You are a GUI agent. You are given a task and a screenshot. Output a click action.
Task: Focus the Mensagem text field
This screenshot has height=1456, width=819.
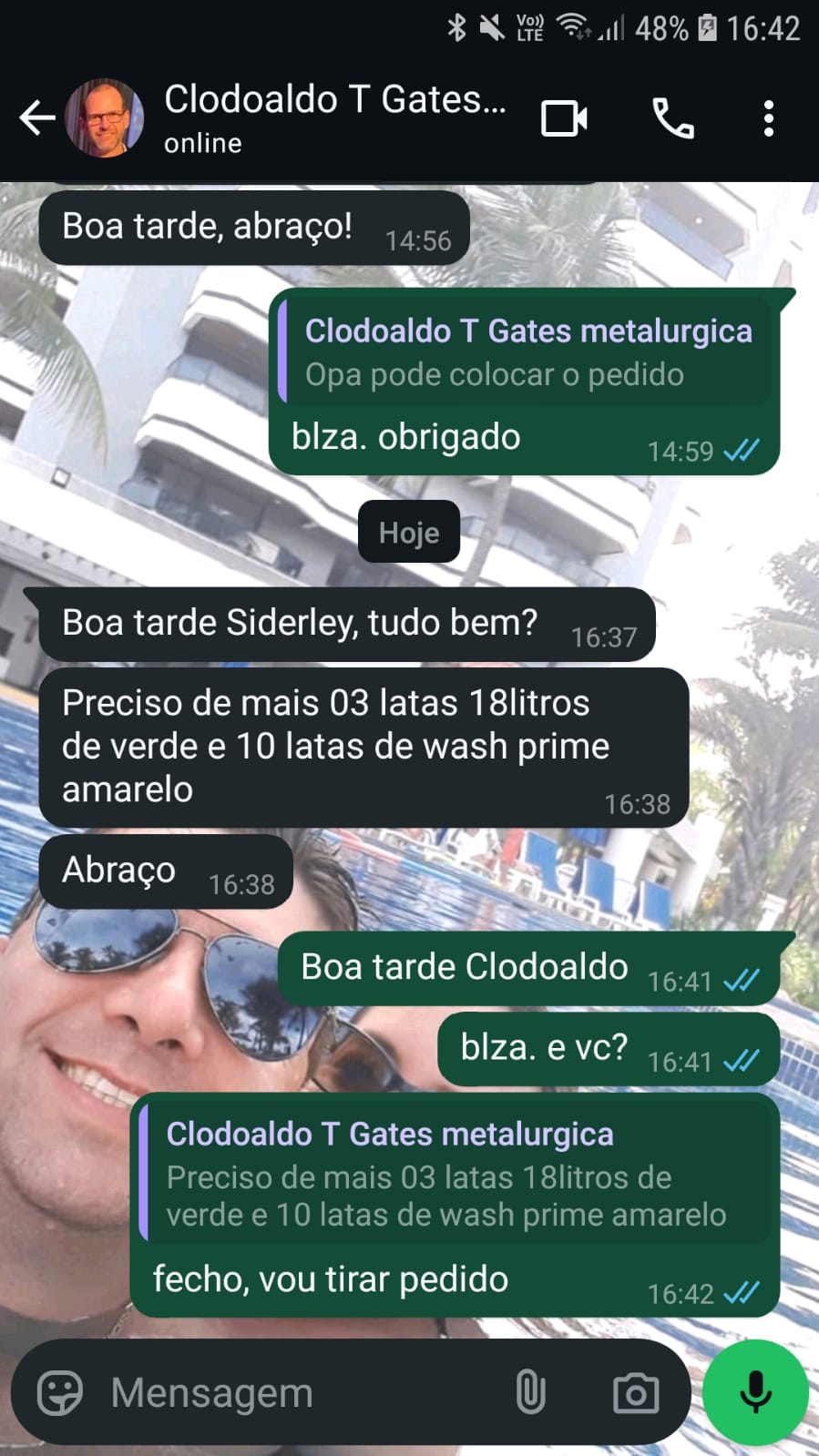(x=301, y=1393)
